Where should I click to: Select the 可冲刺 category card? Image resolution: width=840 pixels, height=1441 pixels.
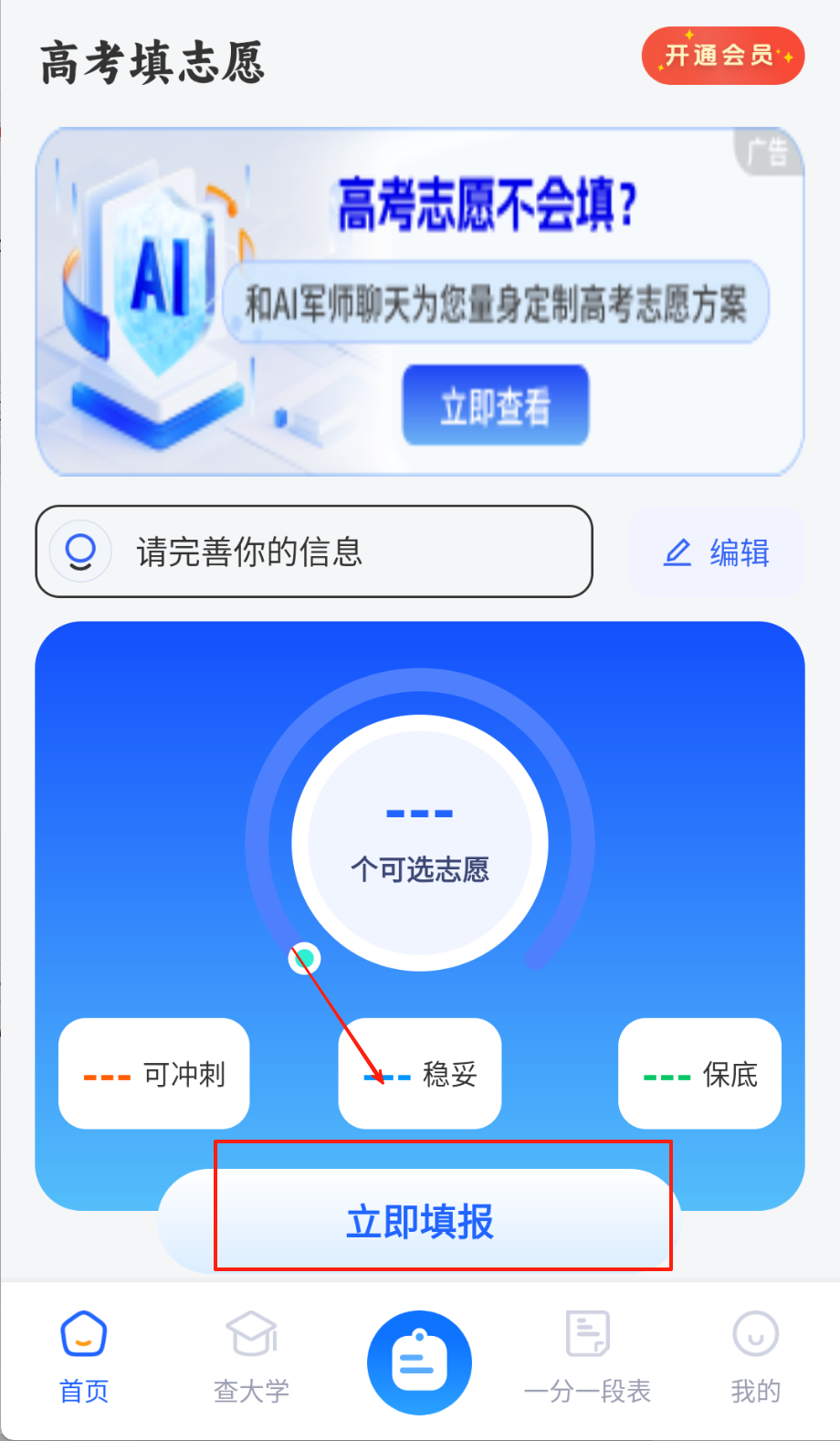point(153,1074)
